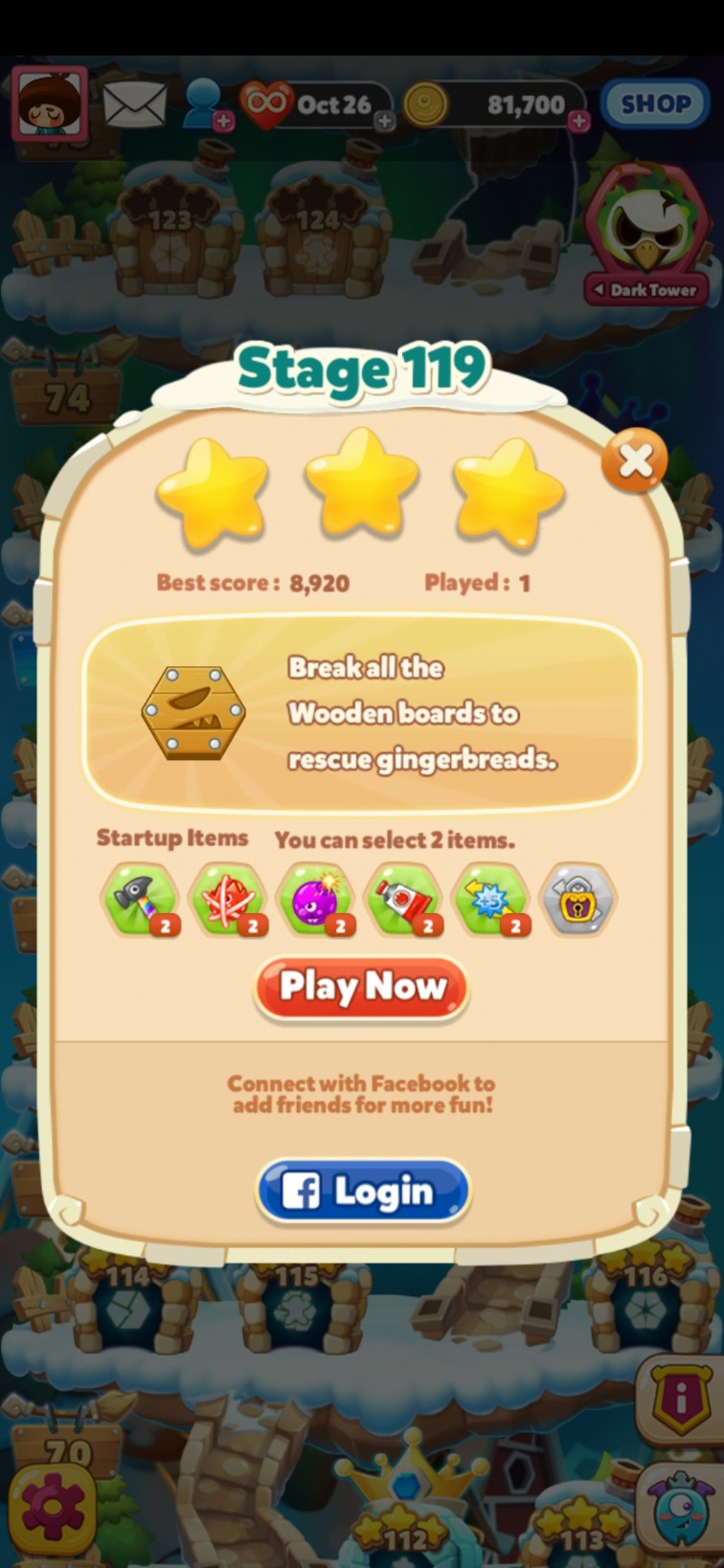Select the hammer startup item
This screenshot has width=724, height=1568.
click(141, 899)
